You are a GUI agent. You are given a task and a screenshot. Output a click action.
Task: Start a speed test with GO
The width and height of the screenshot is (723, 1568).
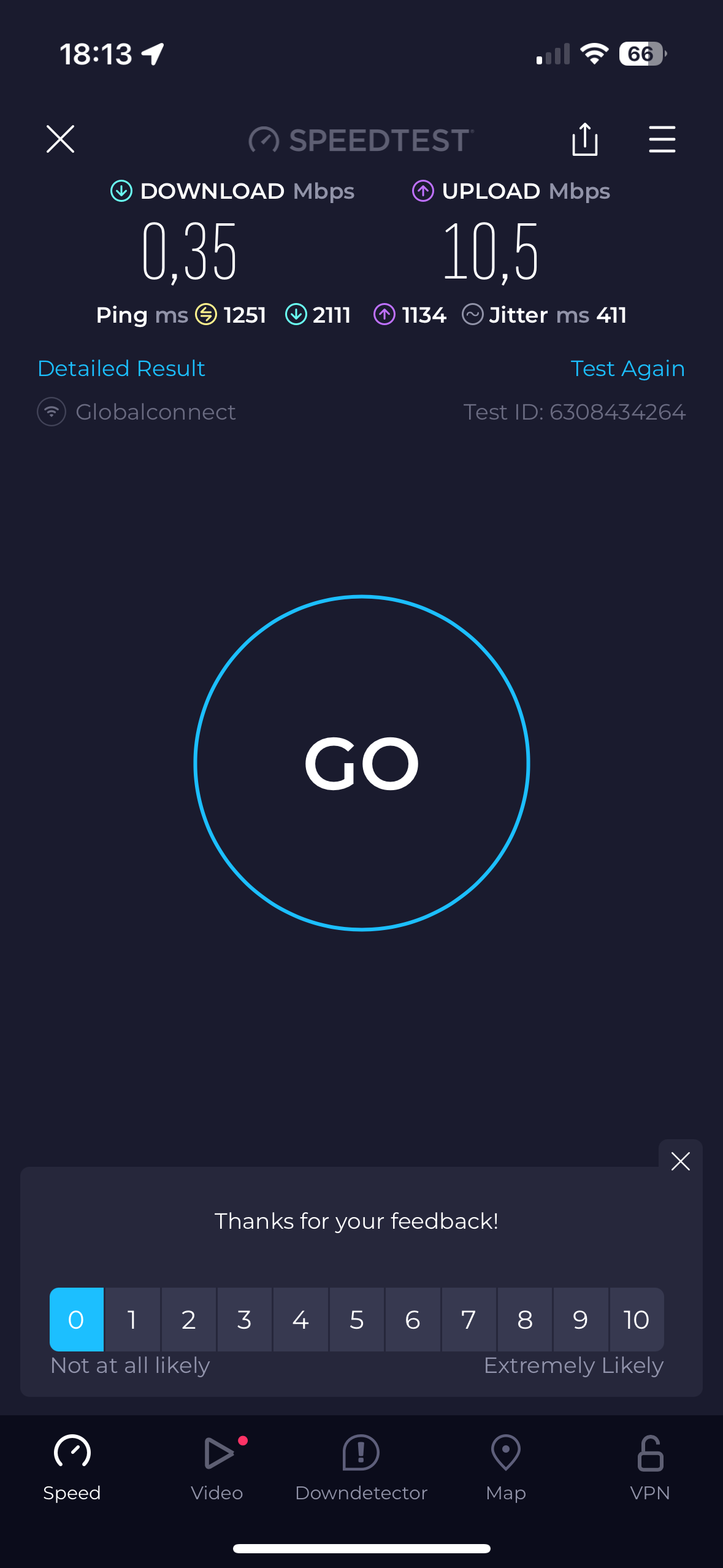362,763
